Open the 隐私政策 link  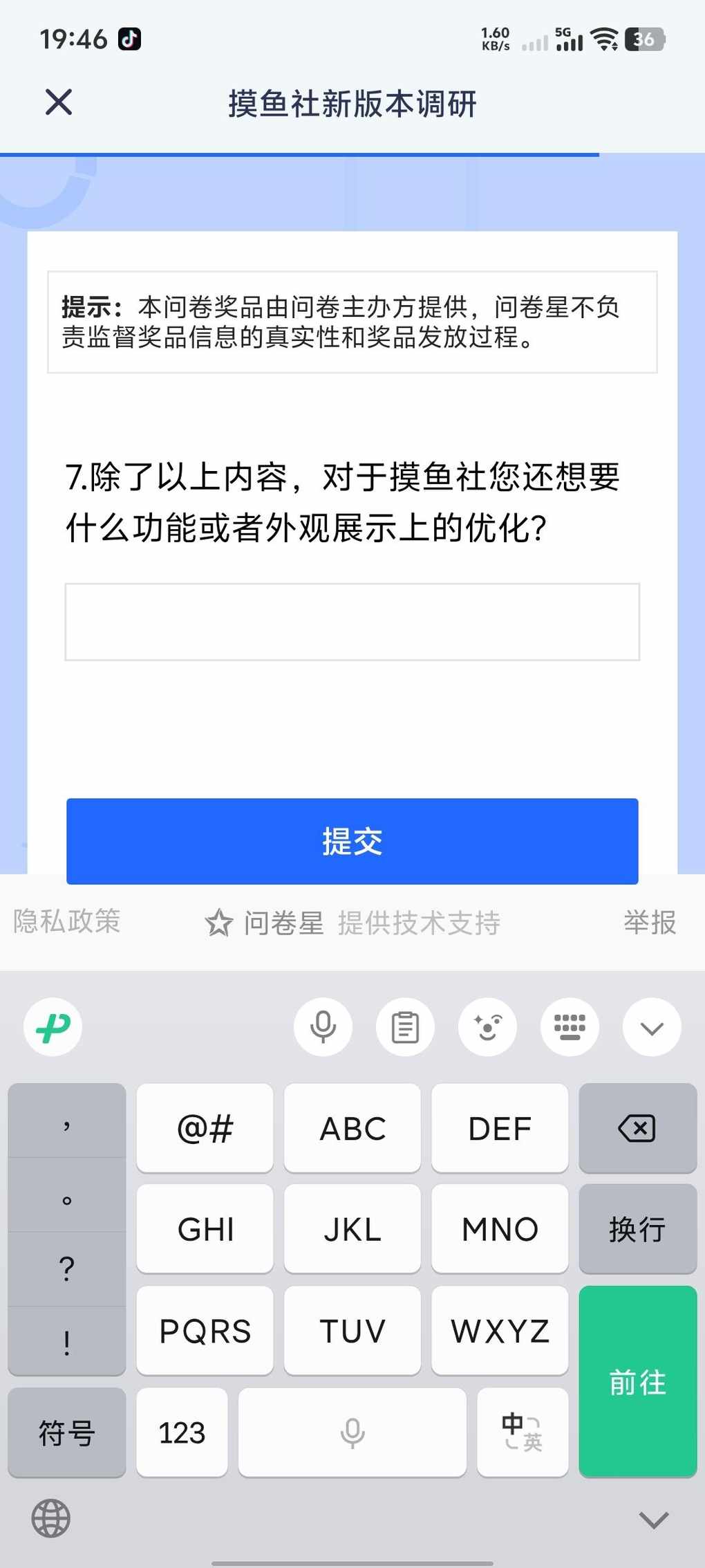coord(67,921)
